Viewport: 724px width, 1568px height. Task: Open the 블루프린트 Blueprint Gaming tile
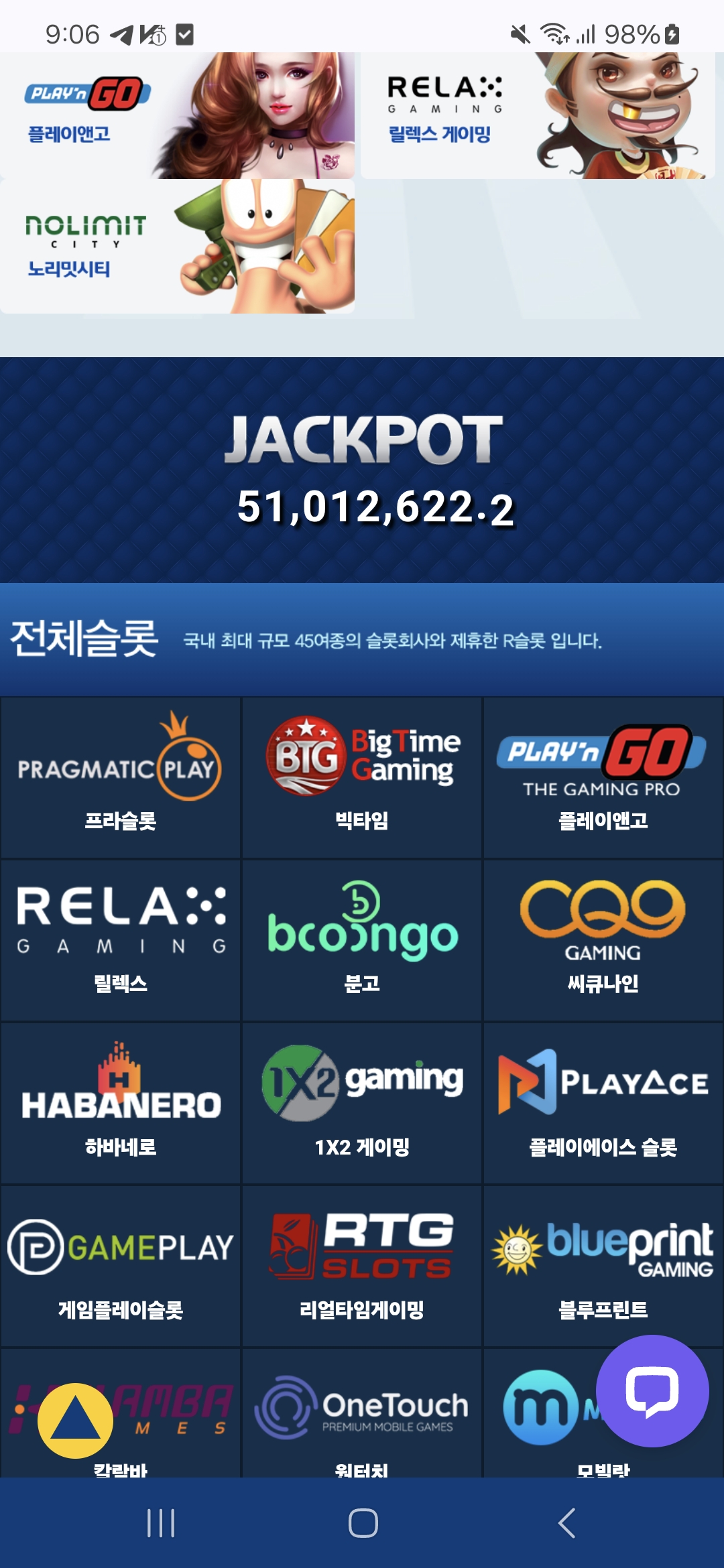click(x=603, y=1266)
